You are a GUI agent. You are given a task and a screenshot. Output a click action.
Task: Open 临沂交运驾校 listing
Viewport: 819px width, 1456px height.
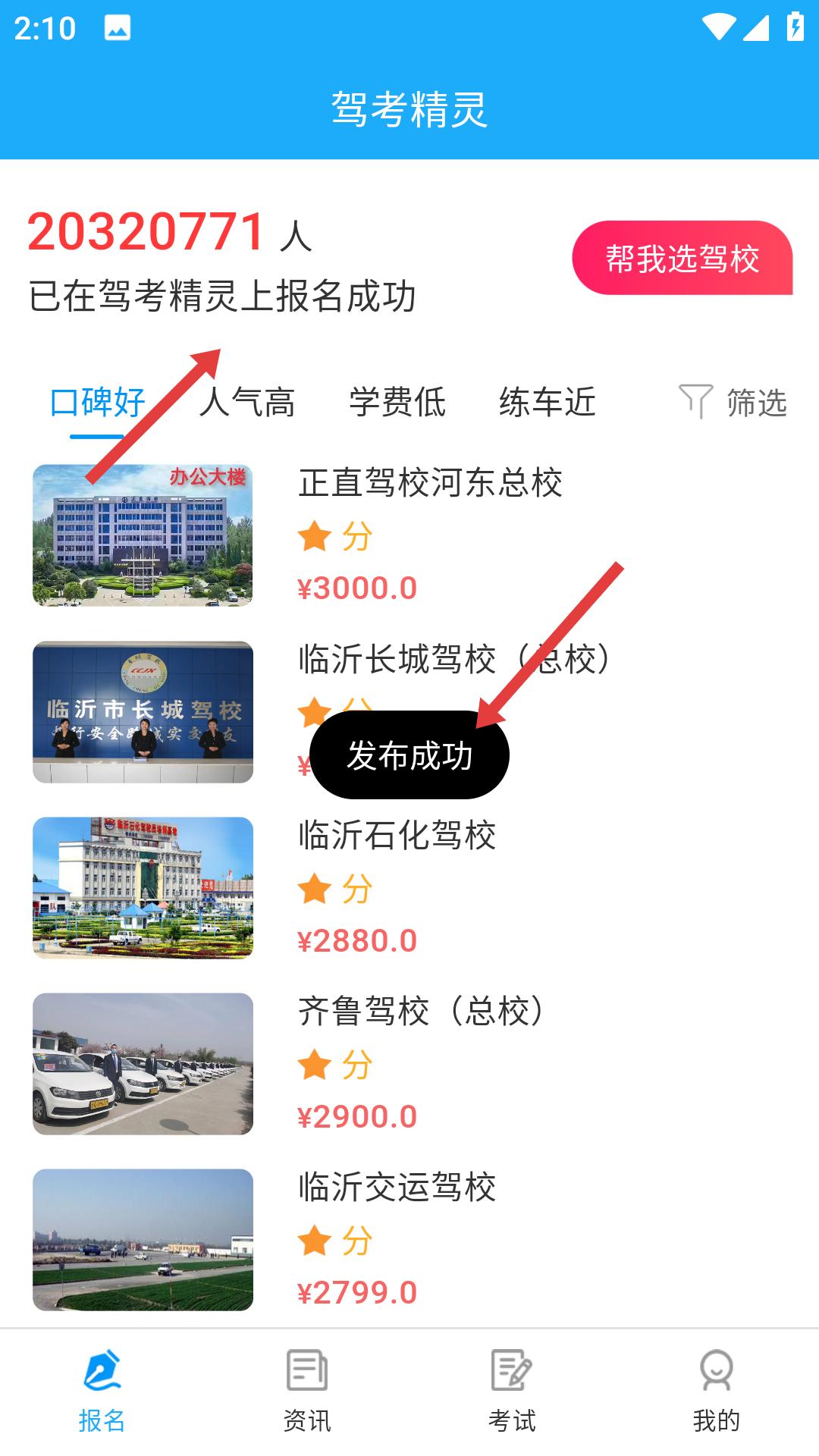click(397, 1188)
